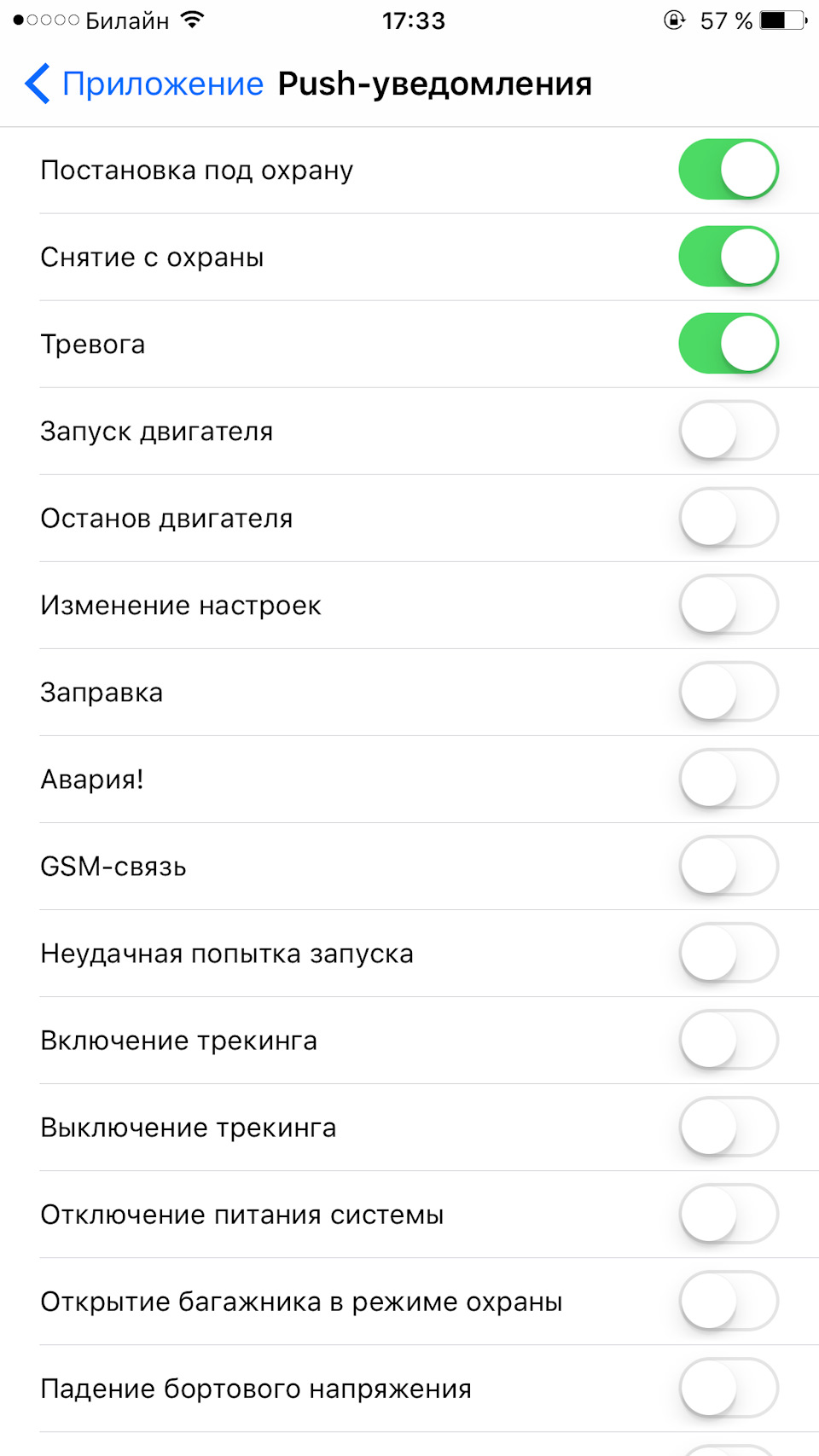The width and height of the screenshot is (819, 1456).
Task: Enable Запуск двигателя notifications
Action: coord(728,431)
